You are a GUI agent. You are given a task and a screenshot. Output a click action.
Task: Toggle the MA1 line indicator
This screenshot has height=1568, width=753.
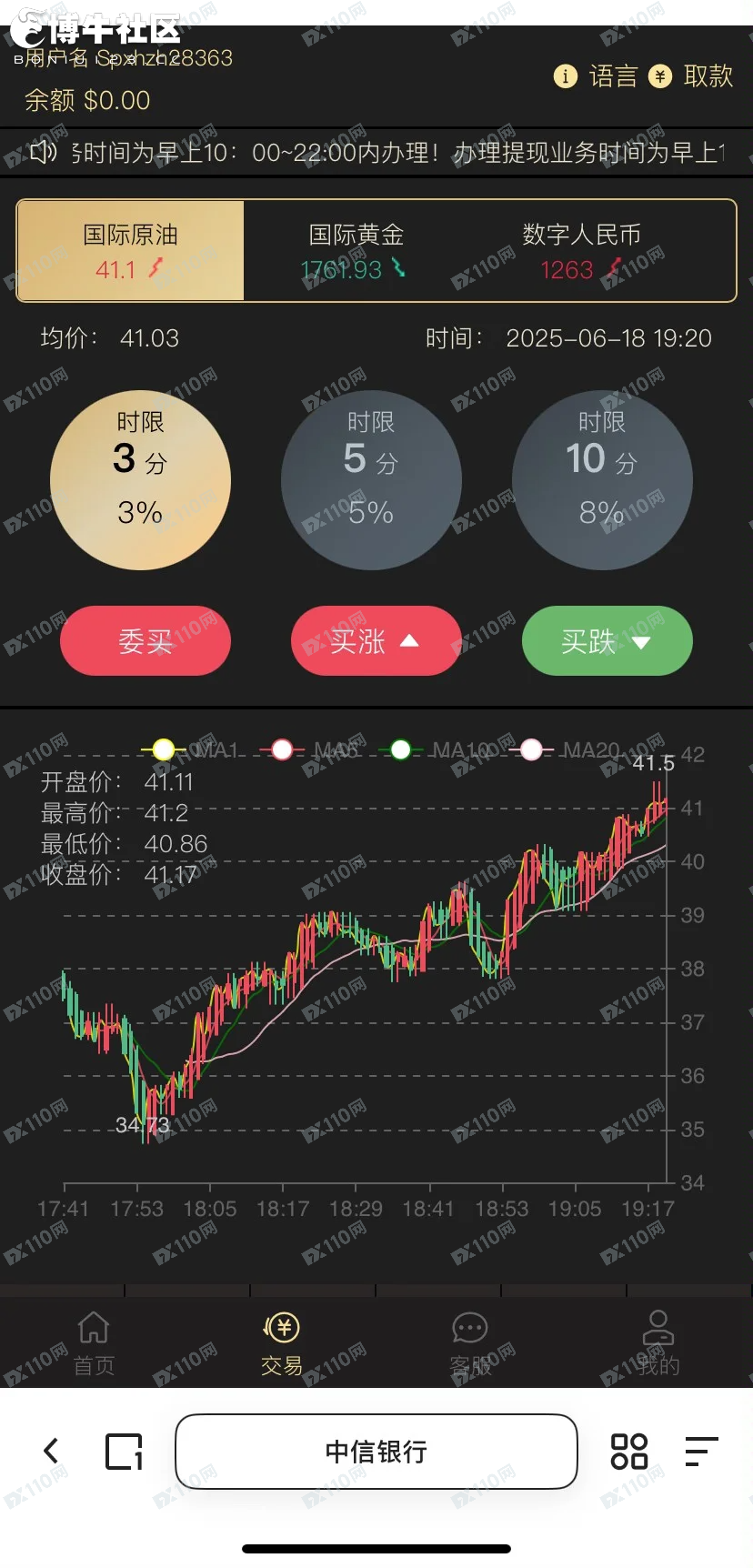point(163,749)
